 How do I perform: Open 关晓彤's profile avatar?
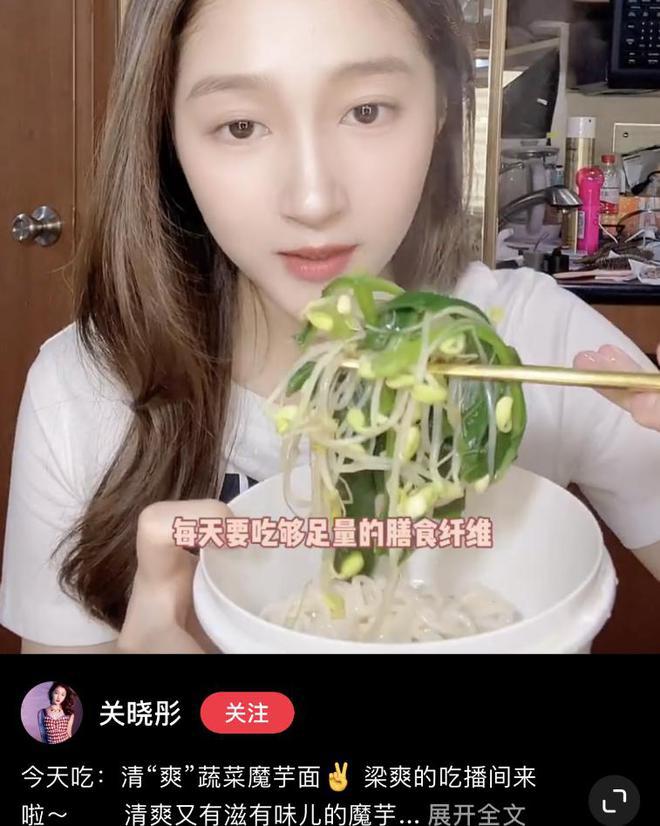(x=51, y=713)
